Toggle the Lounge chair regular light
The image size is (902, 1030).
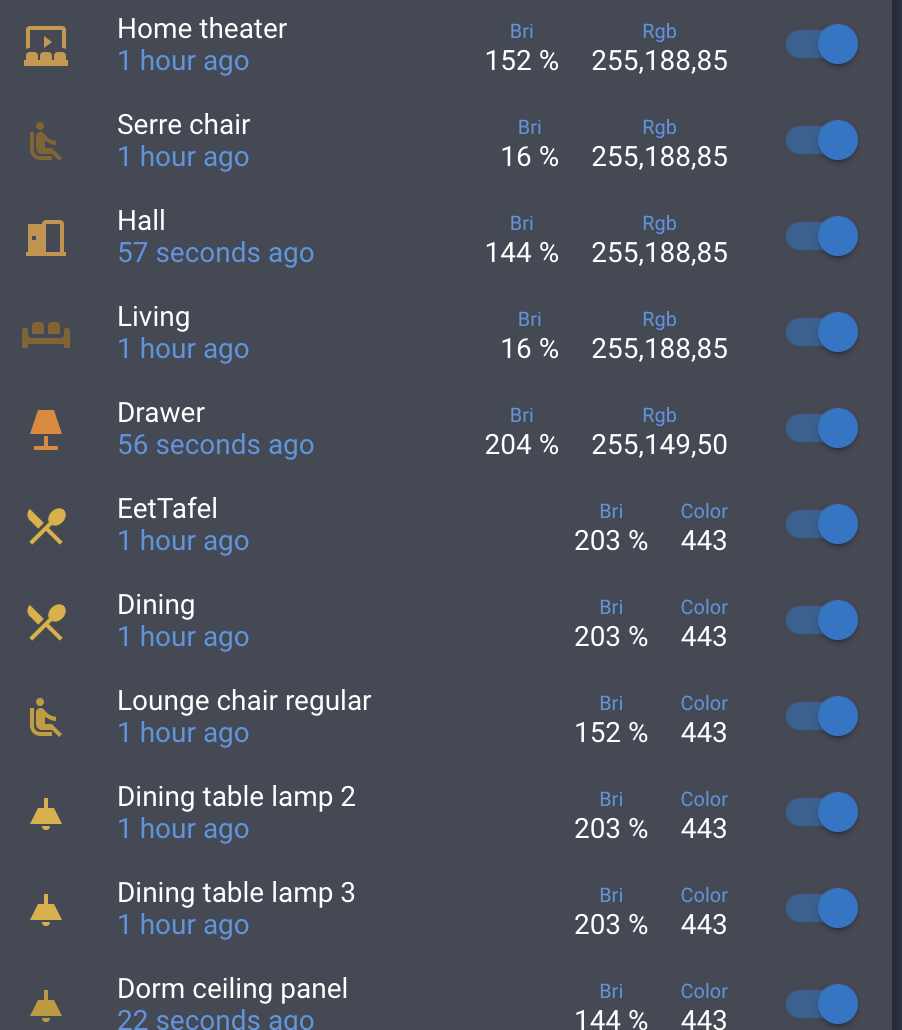click(x=821, y=716)
